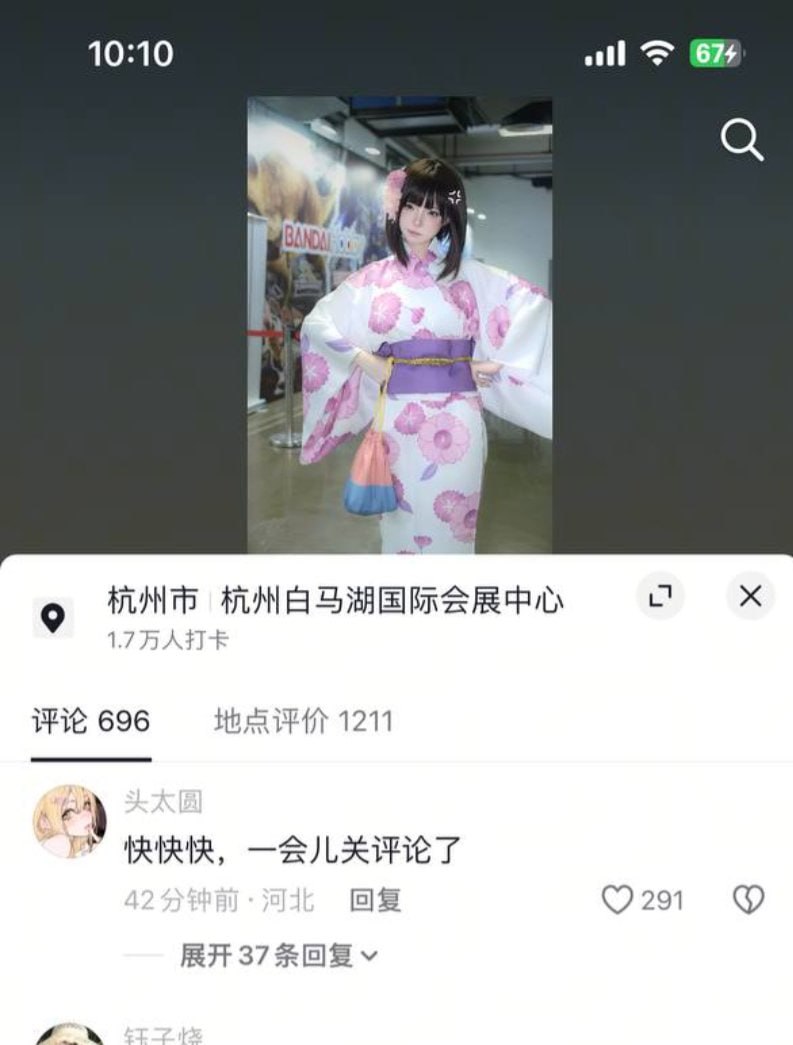This screenshot has height=1045, width=793.
Task: Open the 杭州白马湖国际会展中心 location page
Action: click(390, 601)
